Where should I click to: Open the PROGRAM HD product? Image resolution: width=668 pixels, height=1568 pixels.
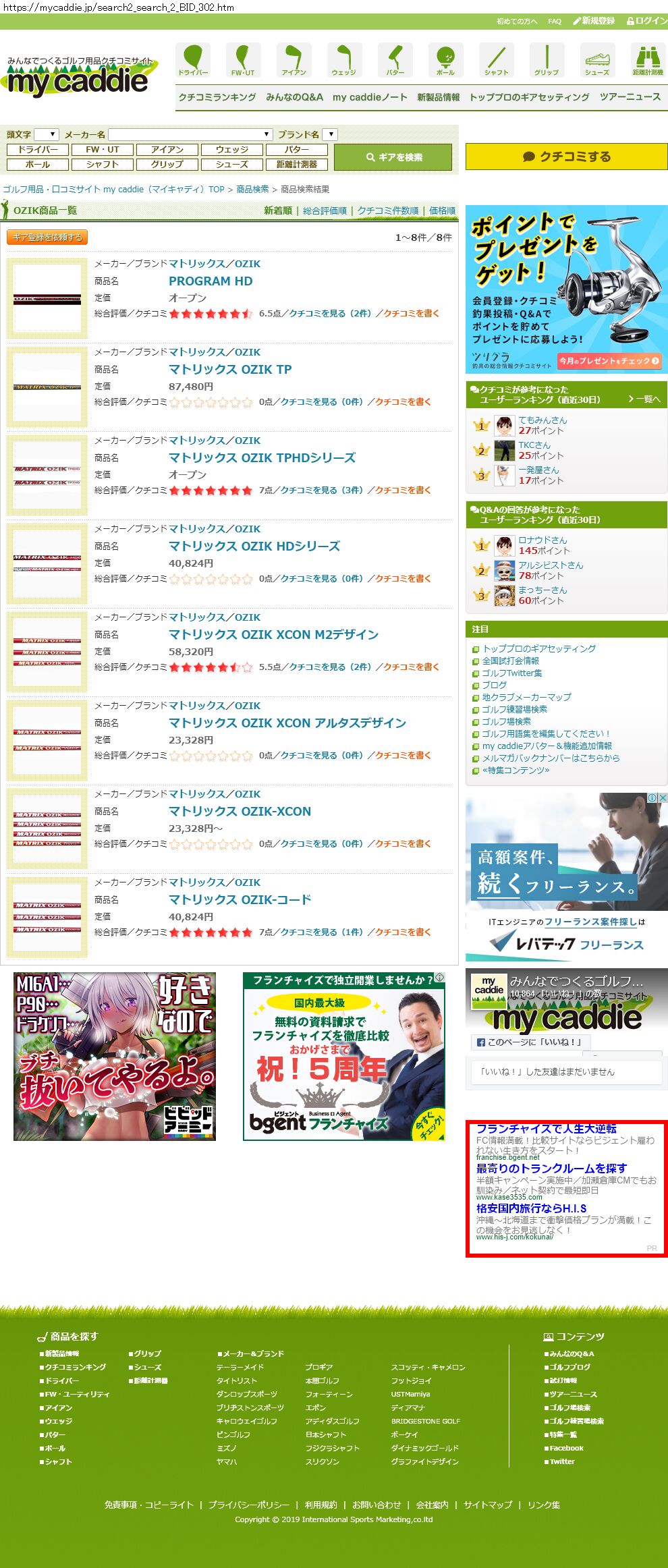pos(211,281)
